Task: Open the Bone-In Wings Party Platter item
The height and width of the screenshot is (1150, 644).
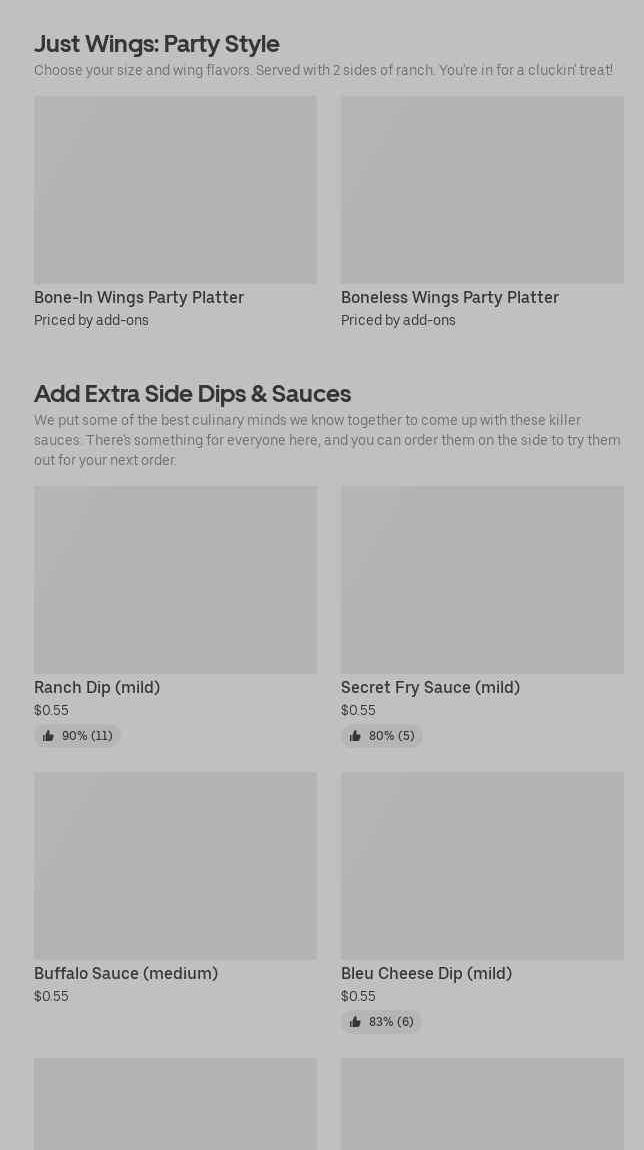Action: [175, 213]
